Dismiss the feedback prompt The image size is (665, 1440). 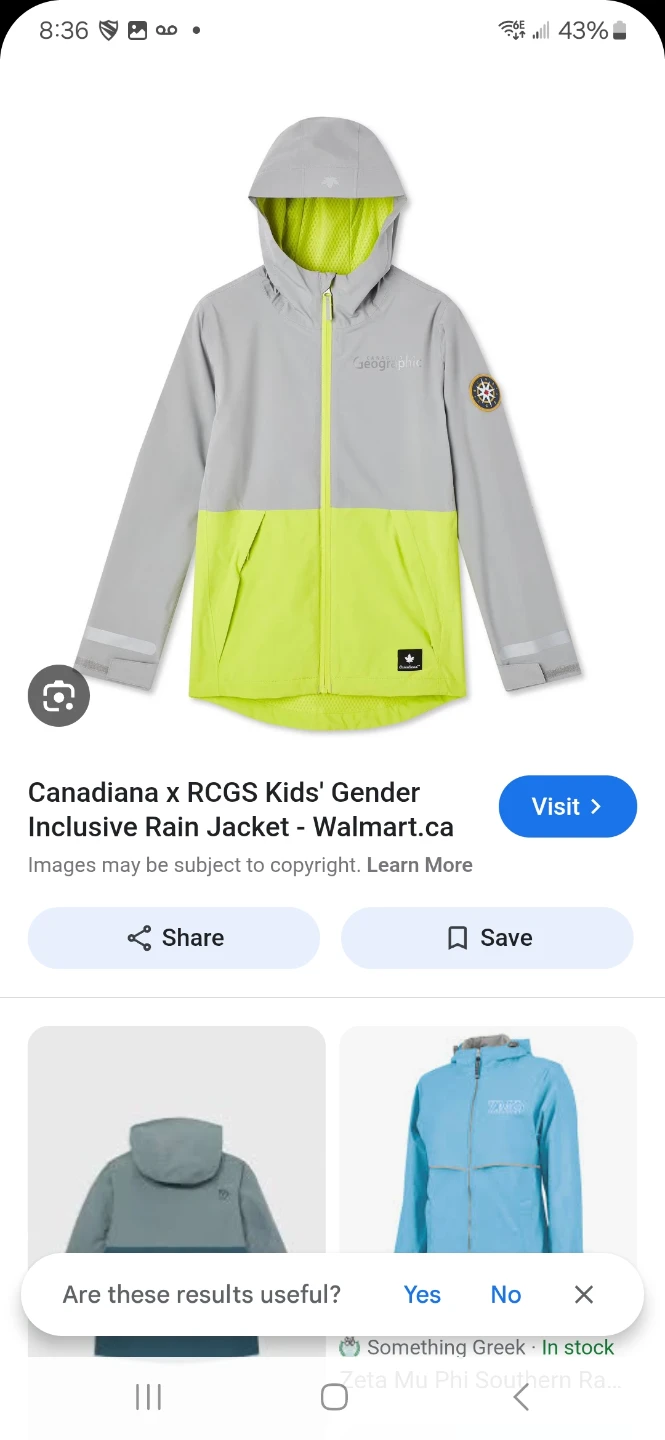pyautogui.click(x=584, y=1295)
